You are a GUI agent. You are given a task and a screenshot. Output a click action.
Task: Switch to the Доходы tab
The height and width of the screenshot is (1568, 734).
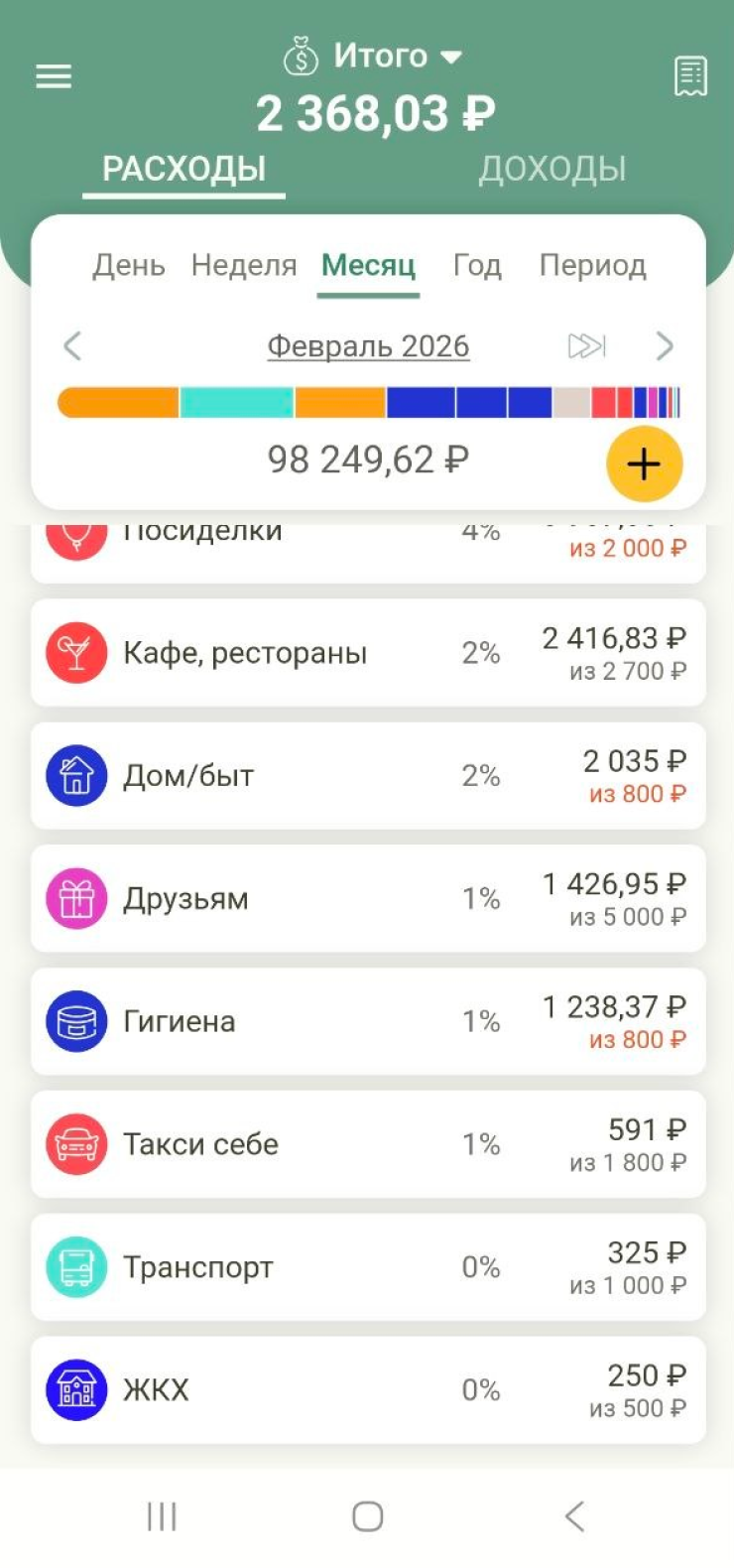[551, 169]
